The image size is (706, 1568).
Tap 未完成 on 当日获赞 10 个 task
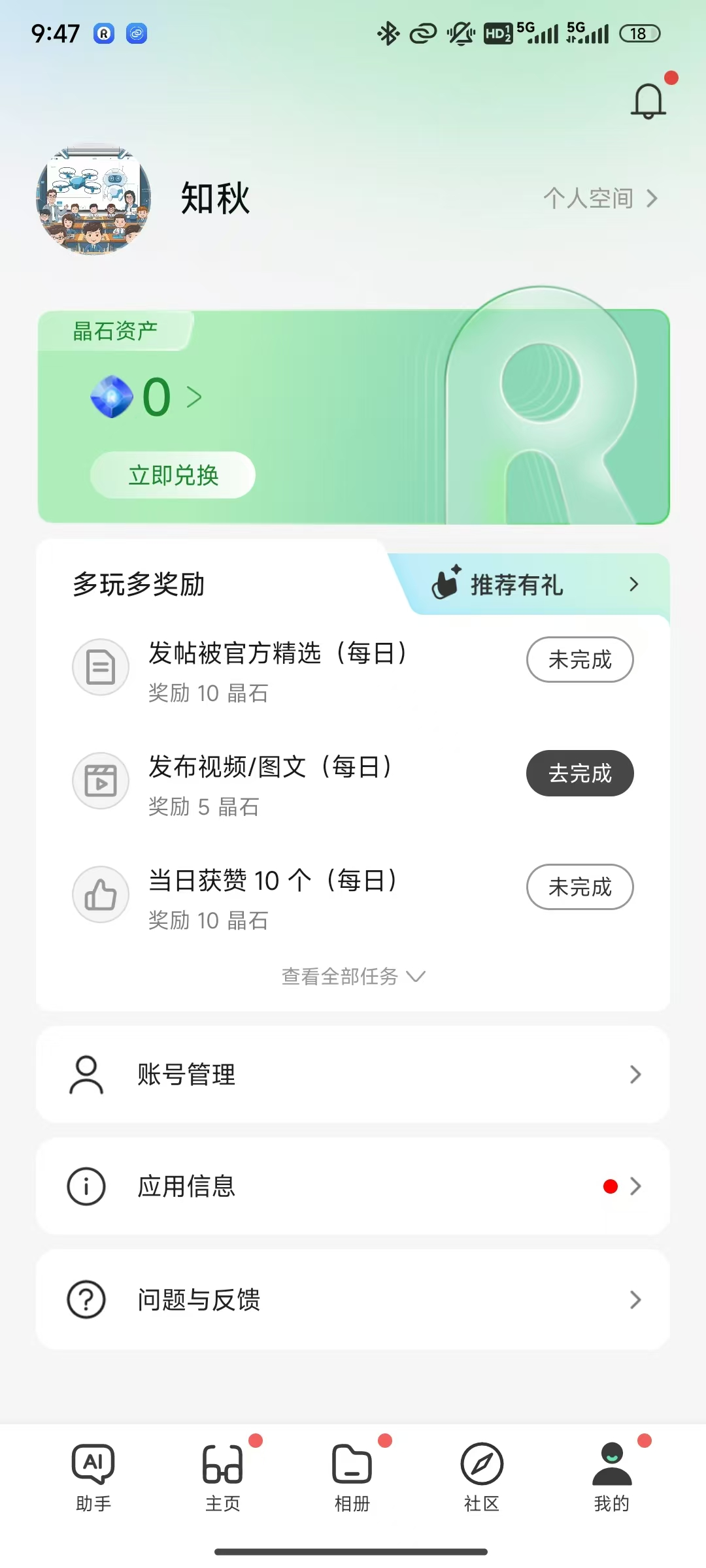click(579, 887)
